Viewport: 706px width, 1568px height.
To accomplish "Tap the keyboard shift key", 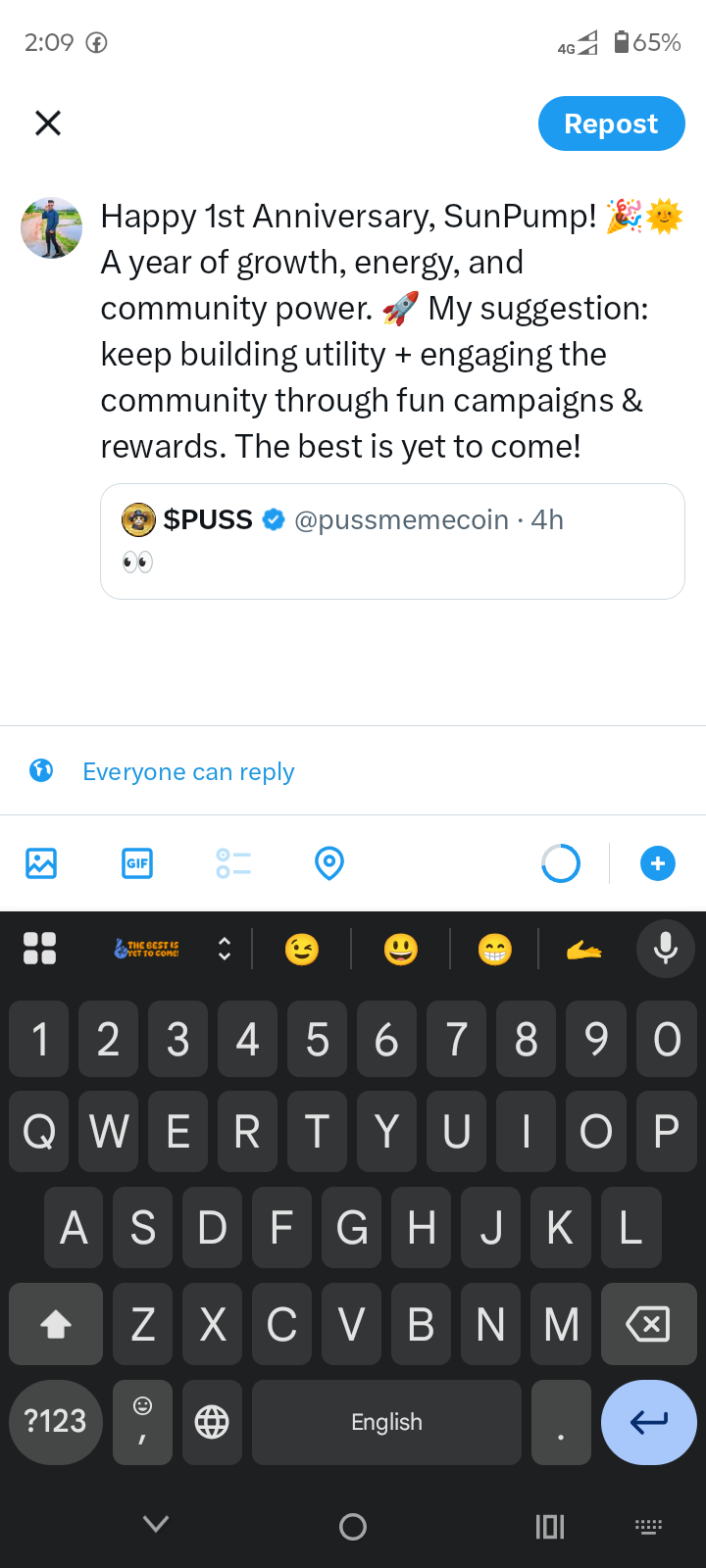I will point(56,1324).
